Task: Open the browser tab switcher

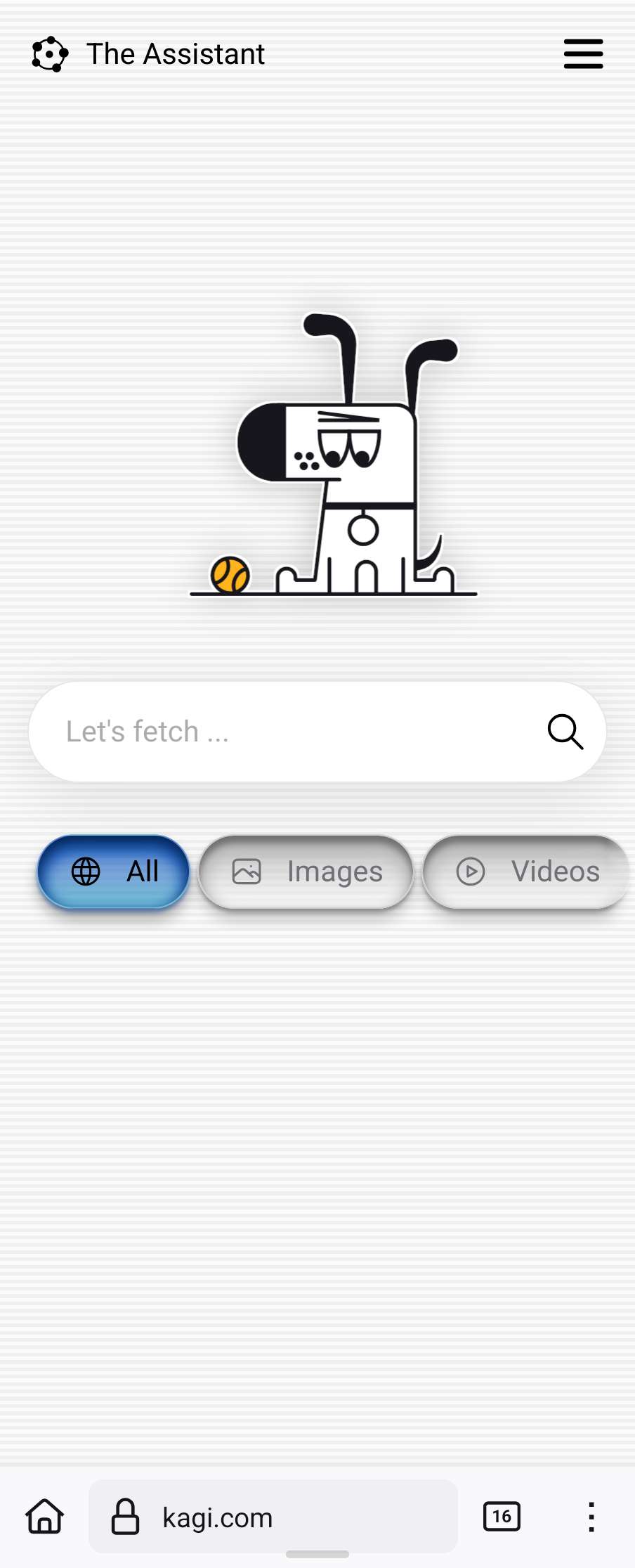Action: point(502,1517)
